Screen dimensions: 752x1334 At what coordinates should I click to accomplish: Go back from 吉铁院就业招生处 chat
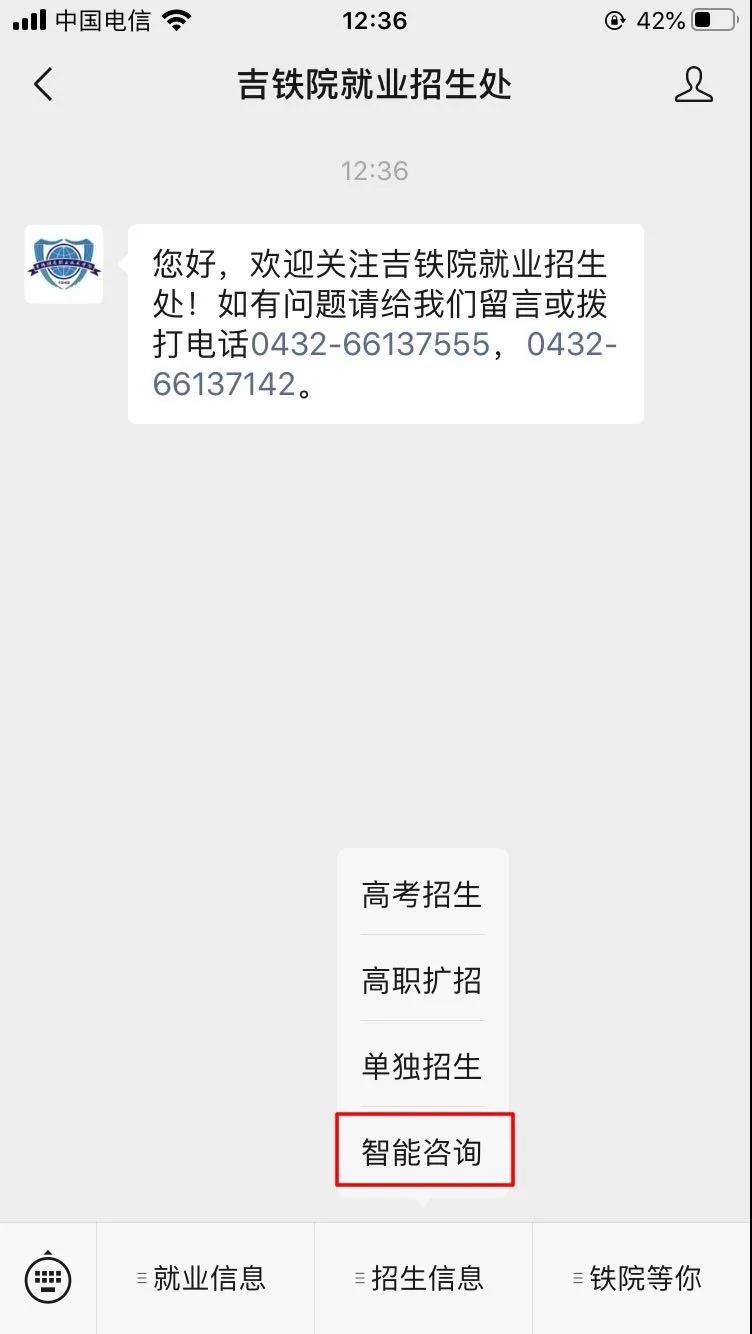click(x=43, y=85)
